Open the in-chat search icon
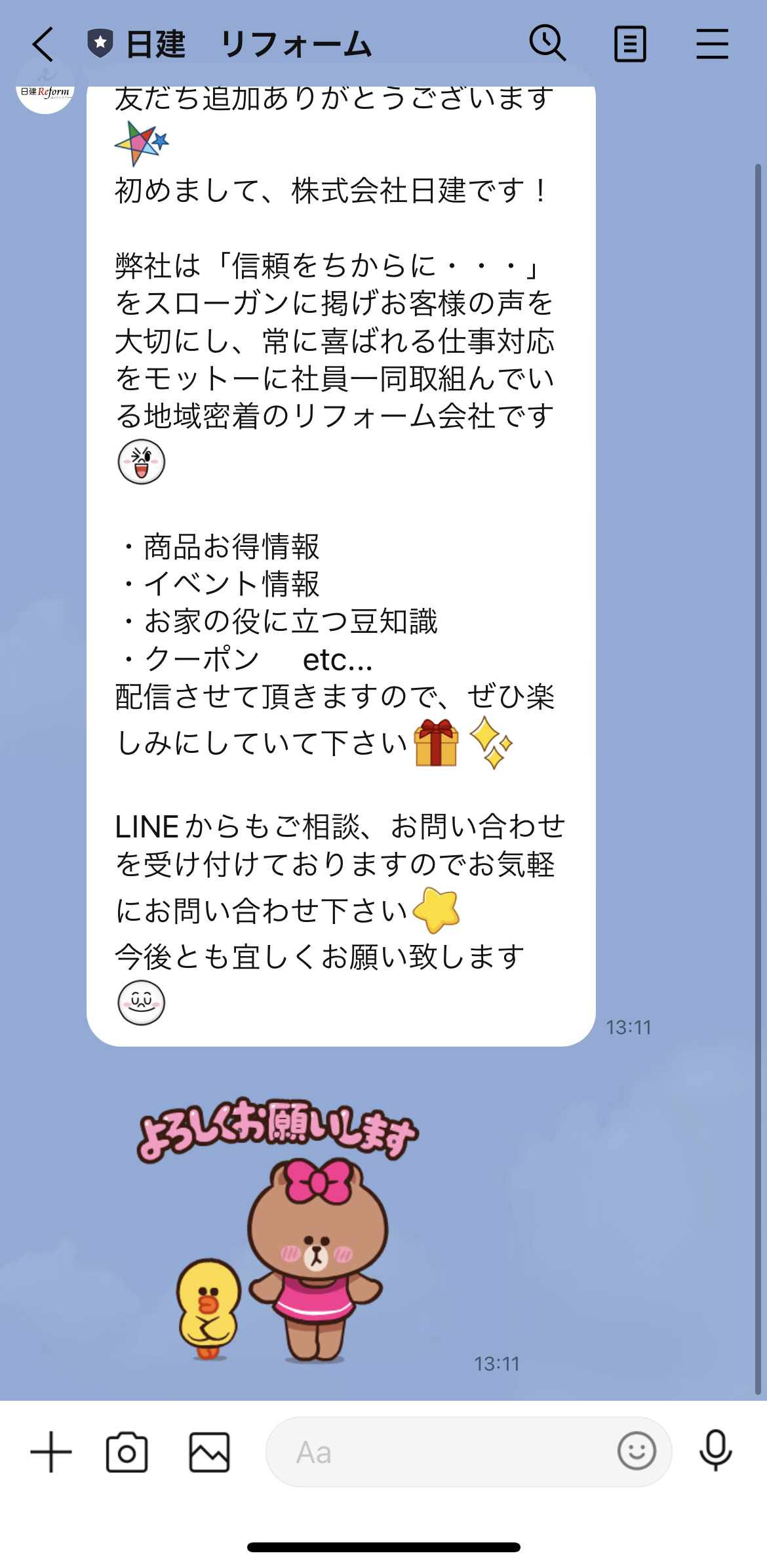Viewport: 767px width, 1568px height. click(549, 43)
